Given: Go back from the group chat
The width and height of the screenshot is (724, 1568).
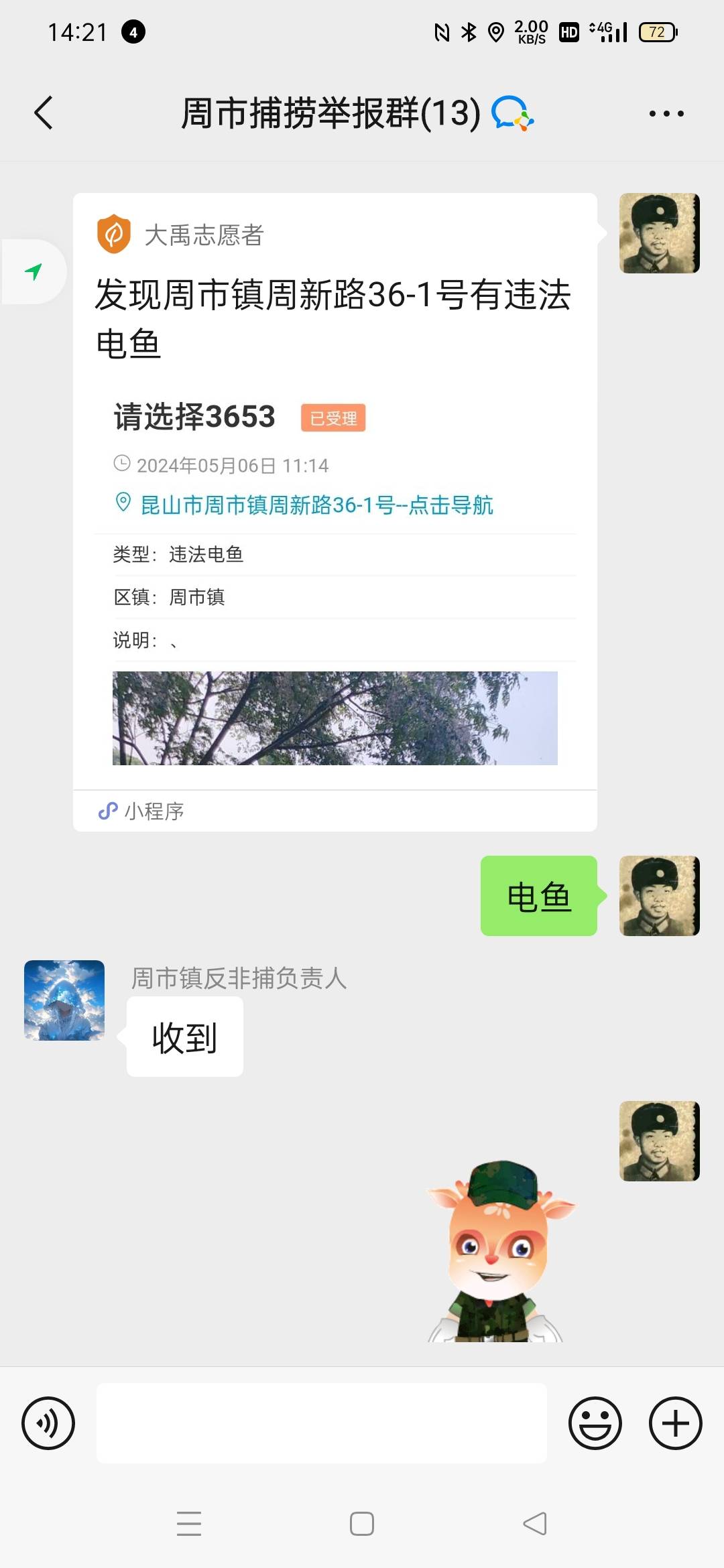Looking at the screenshot, I should 44,113.
